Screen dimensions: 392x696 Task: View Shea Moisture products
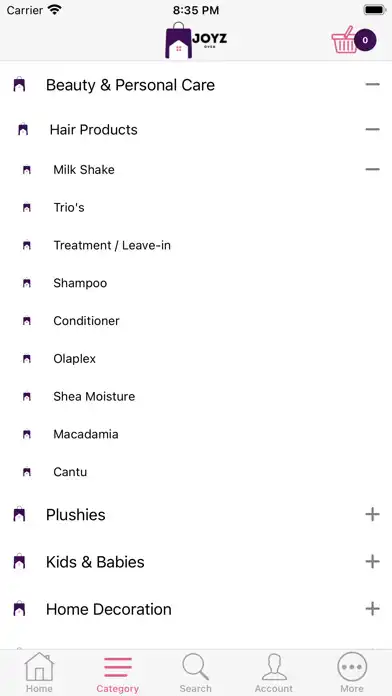click(x=94, y=396)
